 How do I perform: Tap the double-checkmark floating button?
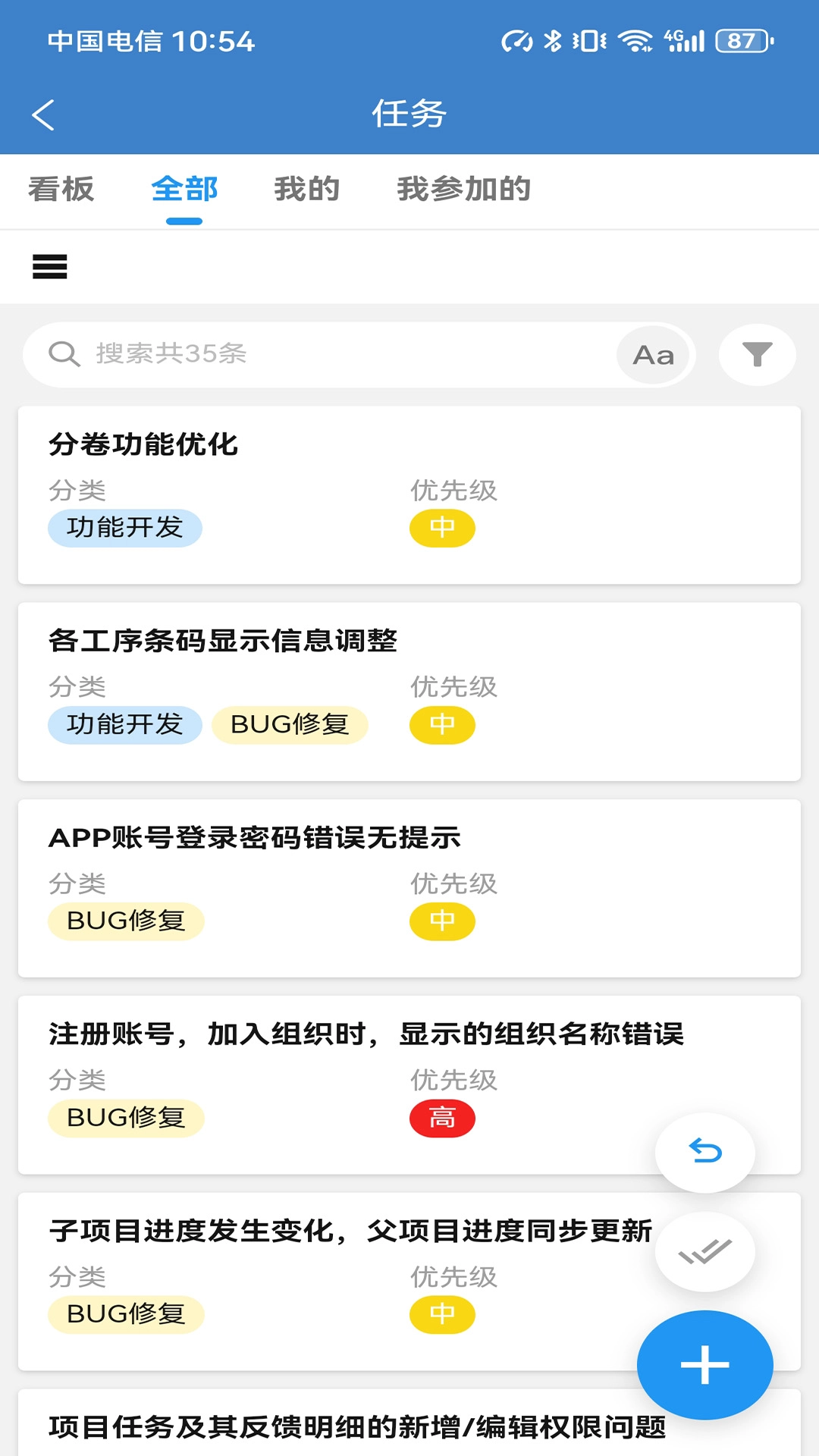pos(704,1251)
